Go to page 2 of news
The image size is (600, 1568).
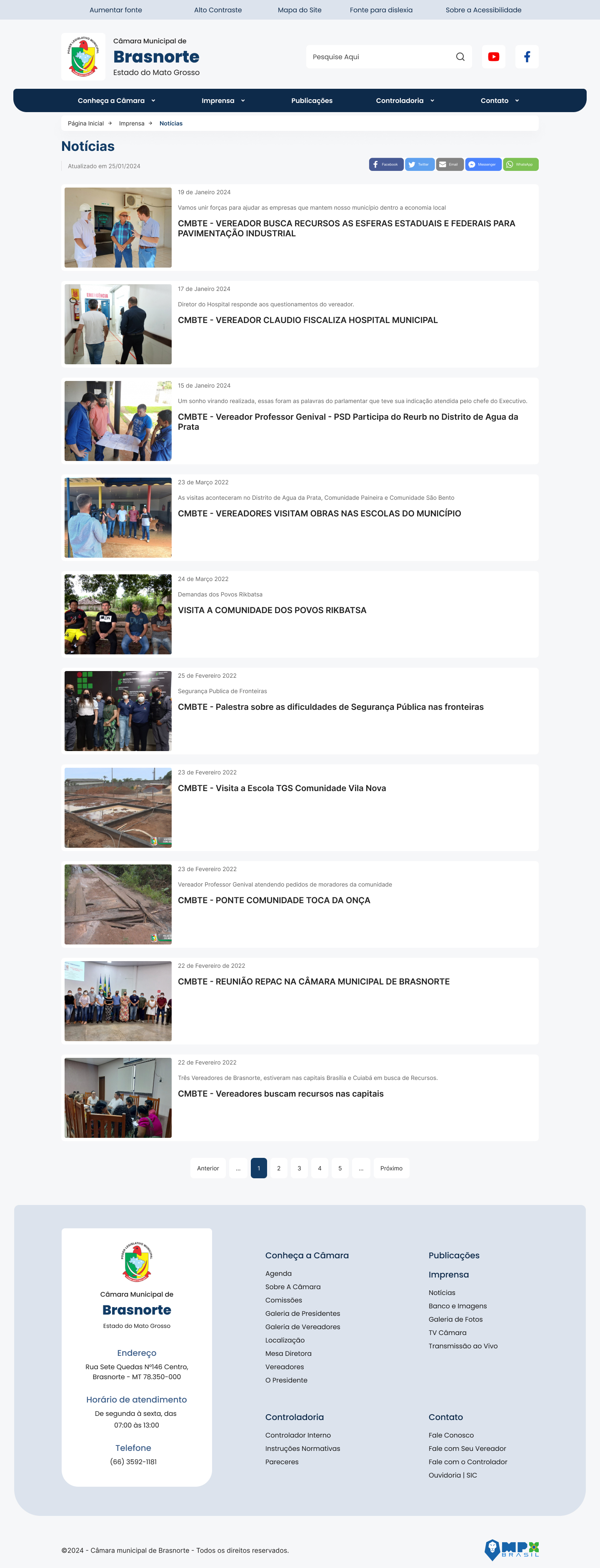[x=279, y=1168]
